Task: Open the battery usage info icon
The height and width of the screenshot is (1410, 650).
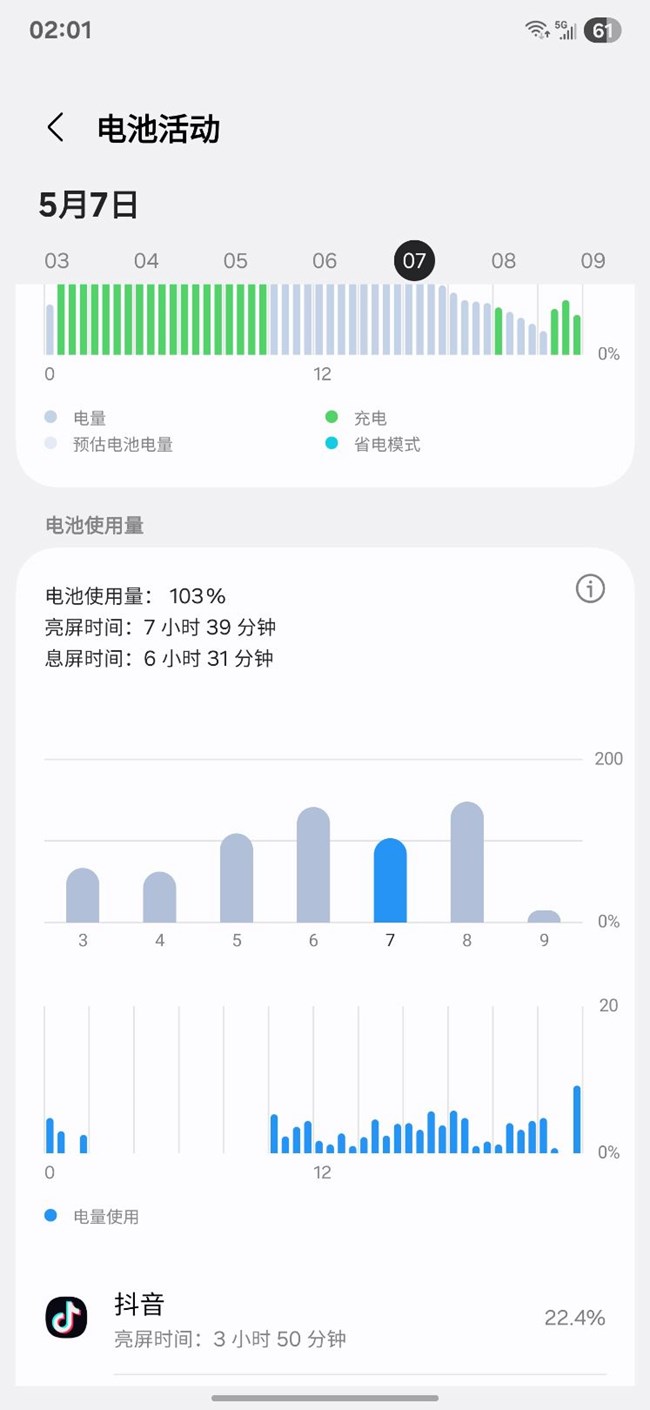Action: pos(590,590)
